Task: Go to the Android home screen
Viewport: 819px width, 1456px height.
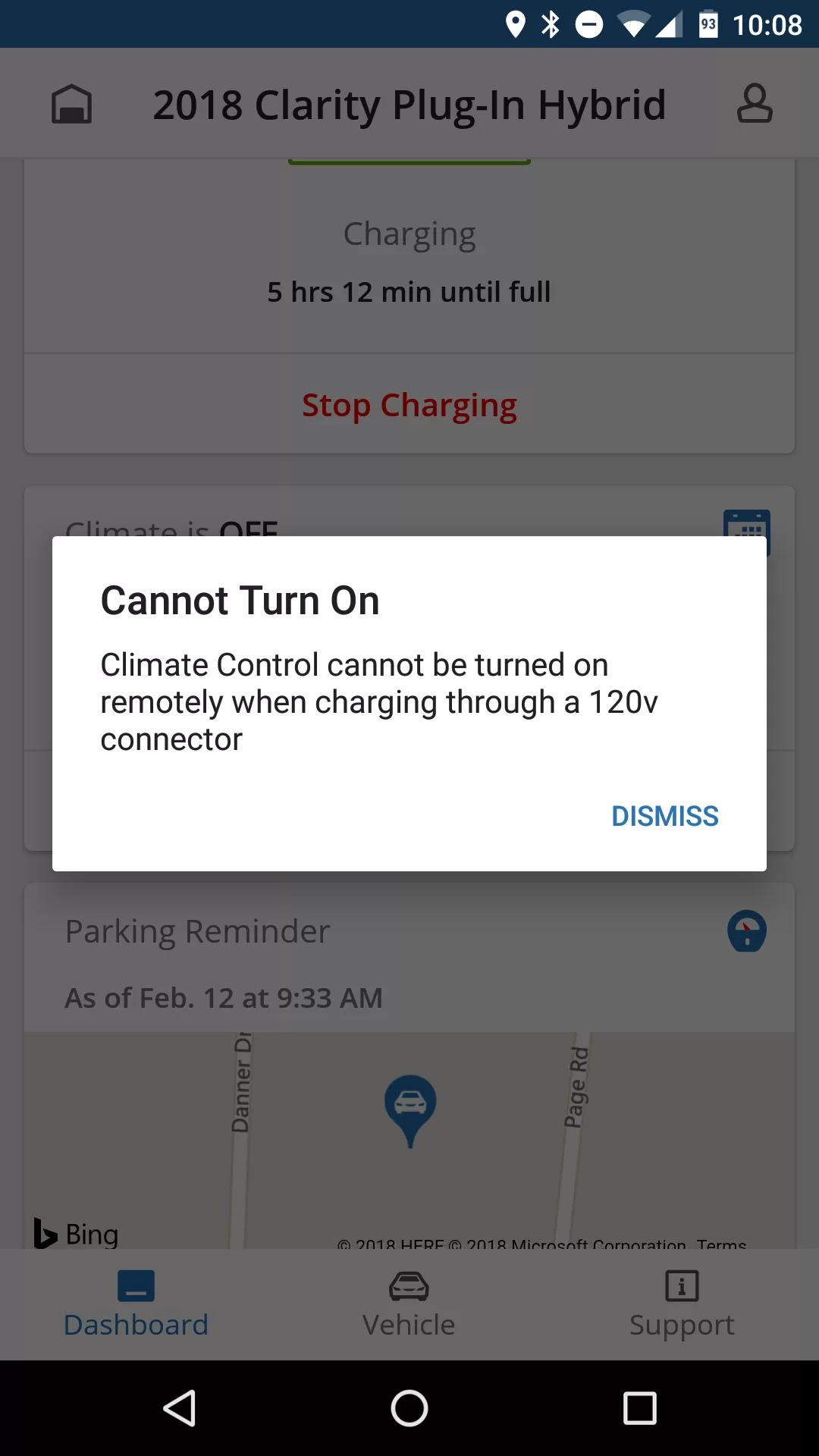Action: point(409,1409)
